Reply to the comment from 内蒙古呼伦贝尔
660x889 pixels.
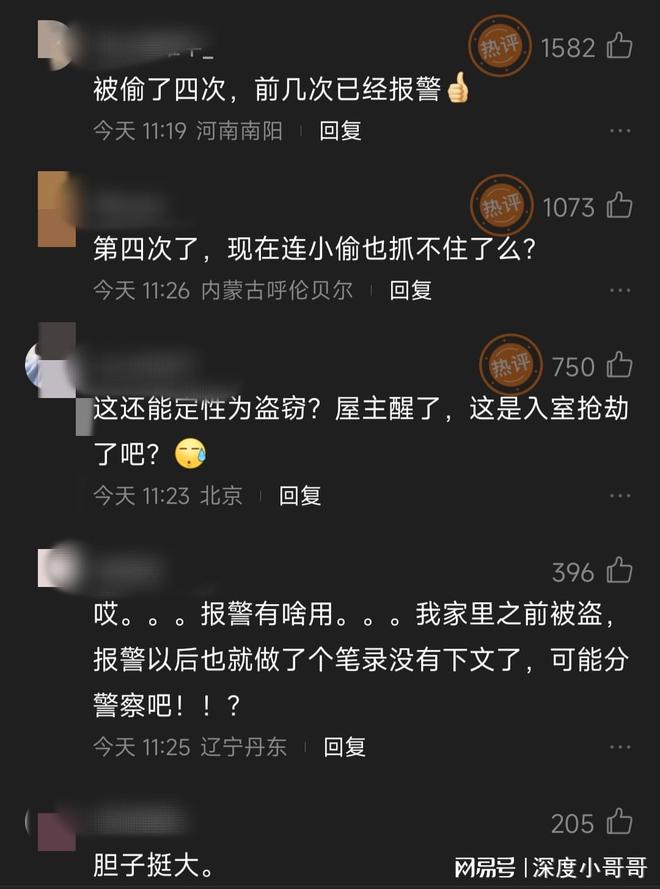click(410, 290)
